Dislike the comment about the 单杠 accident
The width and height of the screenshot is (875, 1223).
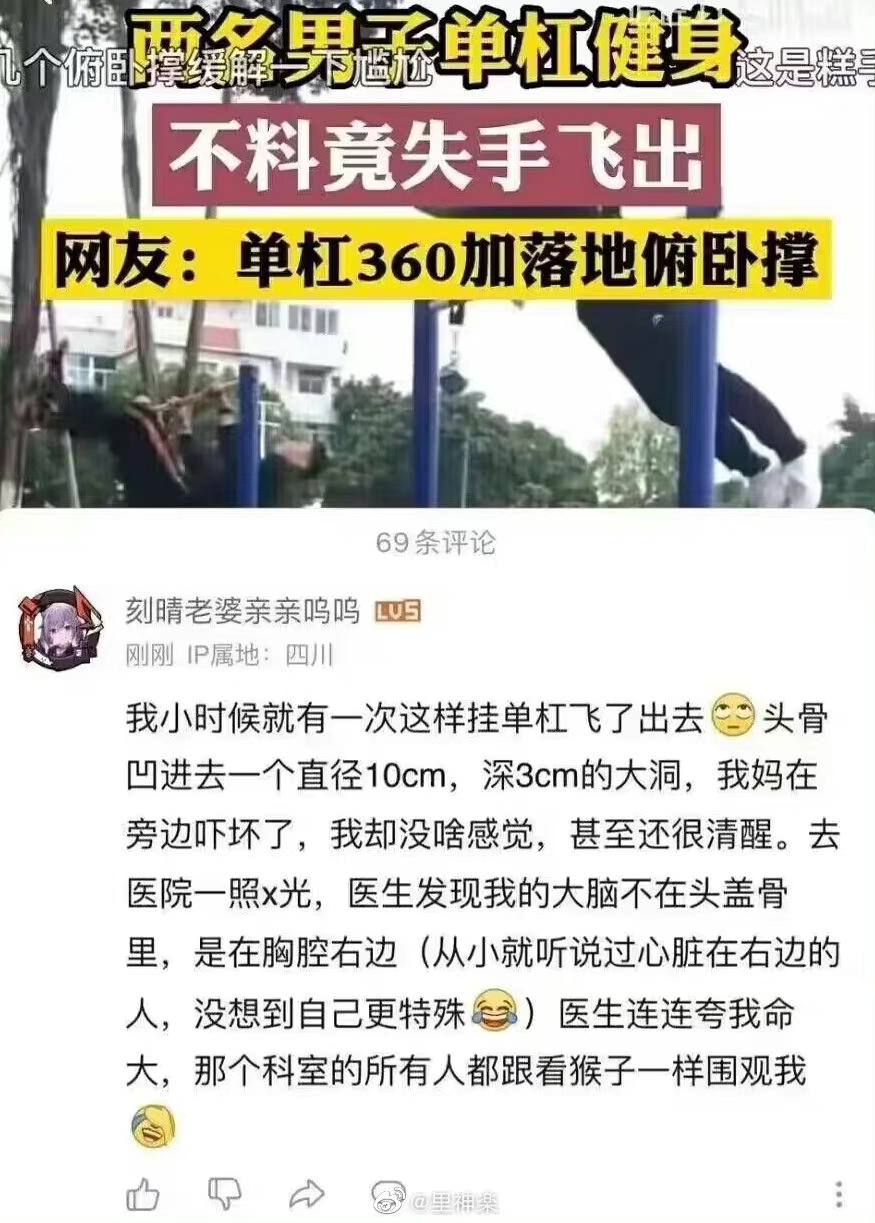pyautogui.click(x=224, y=1193)
